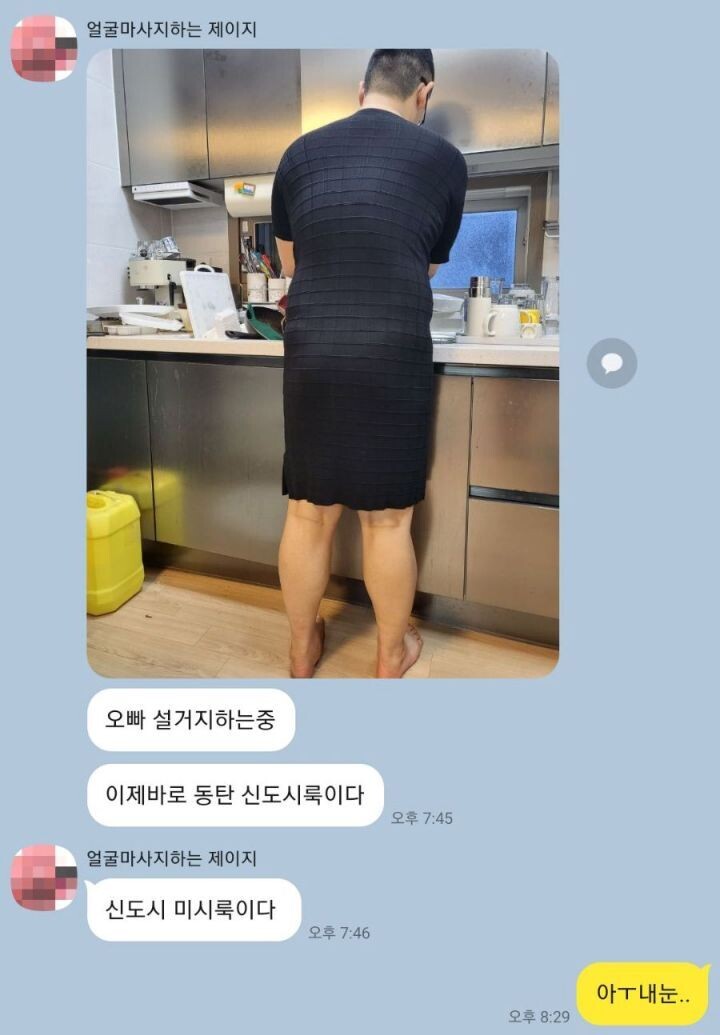Open sender's profile picture above the photo
720x1035 pixels.
(x=43, y=49)
